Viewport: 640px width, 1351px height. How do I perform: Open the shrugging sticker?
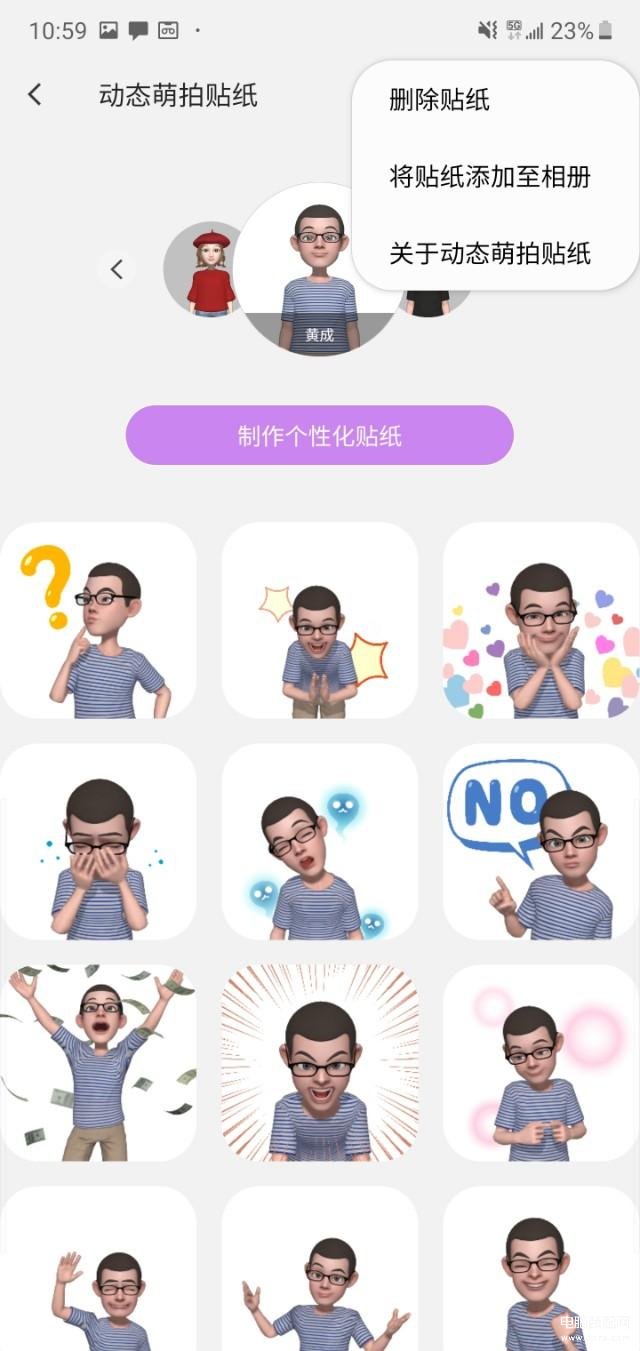click(319, 1270)
